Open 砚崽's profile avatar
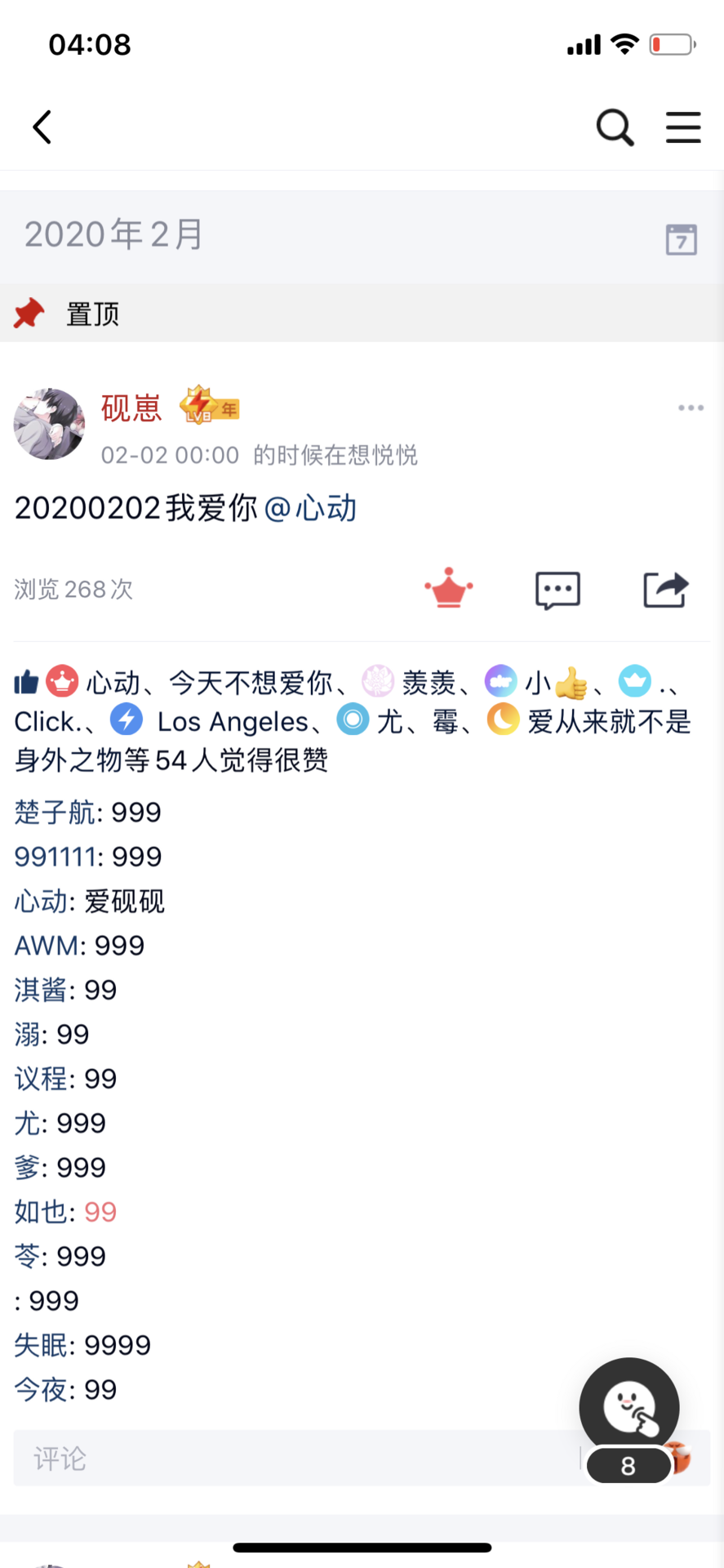The image size is (724, 1568). (x=49, y=424)
